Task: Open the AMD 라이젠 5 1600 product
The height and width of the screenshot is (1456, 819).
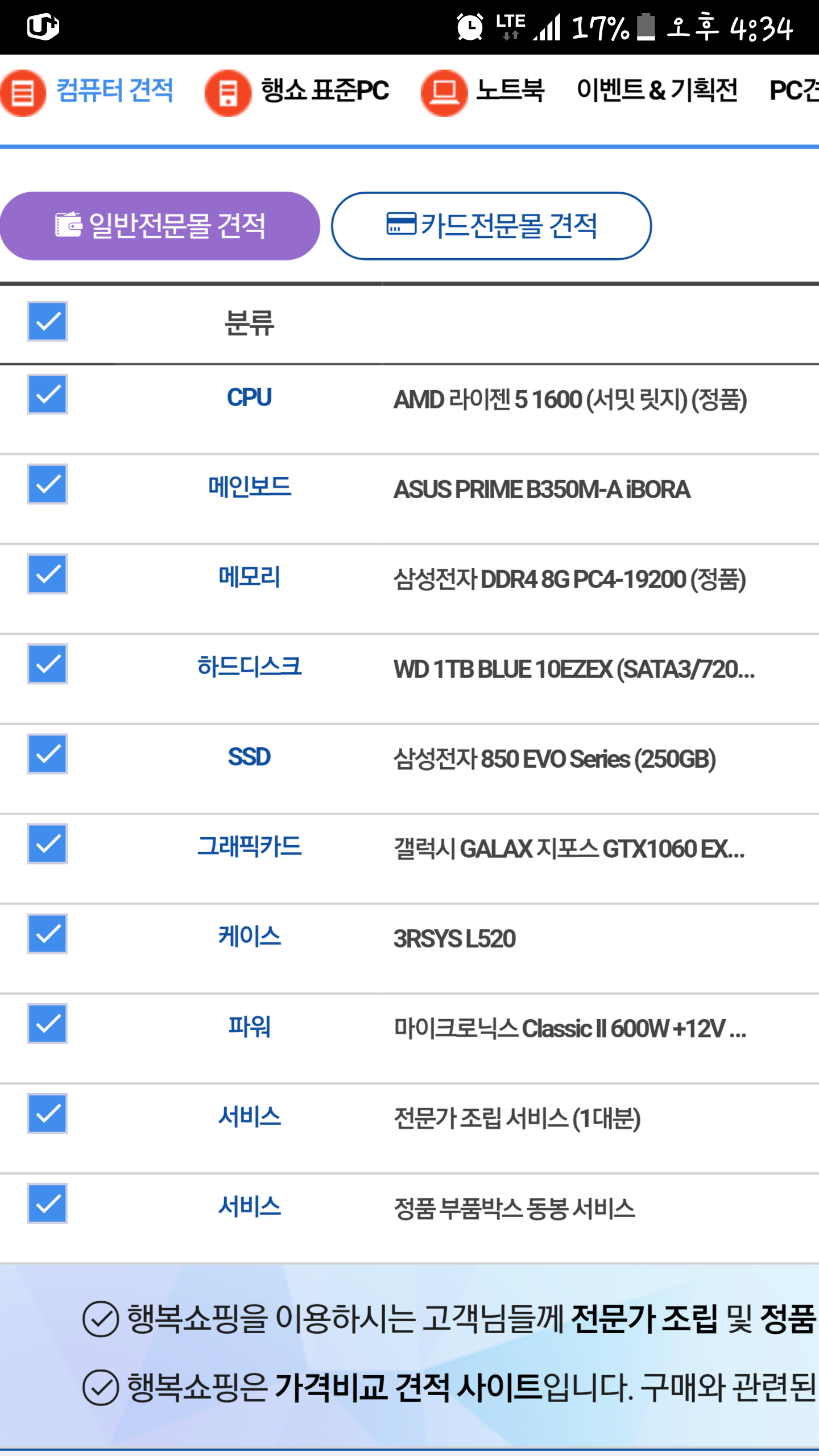Action: [570, 399]
